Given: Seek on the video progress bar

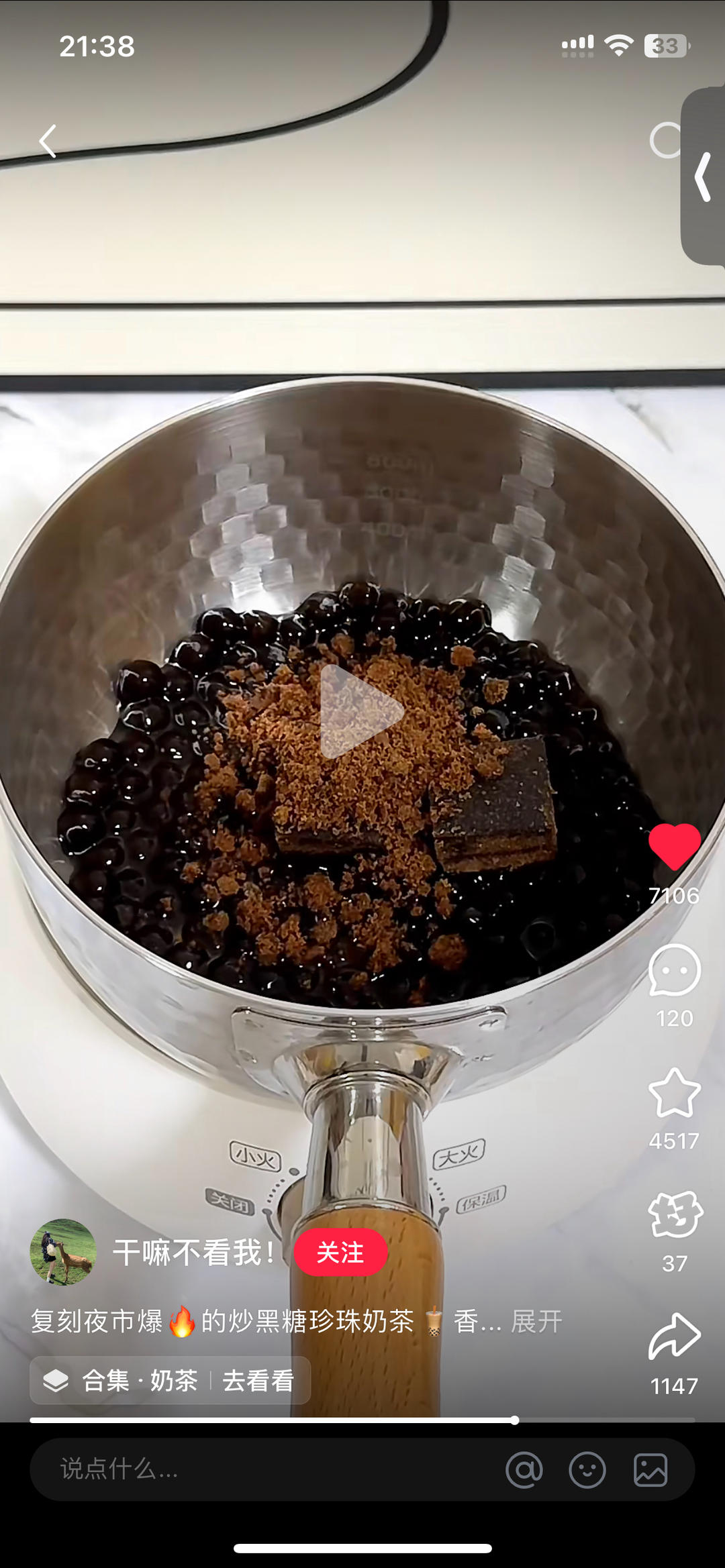Looking at the screenshot, I should tap(362, 1420).
